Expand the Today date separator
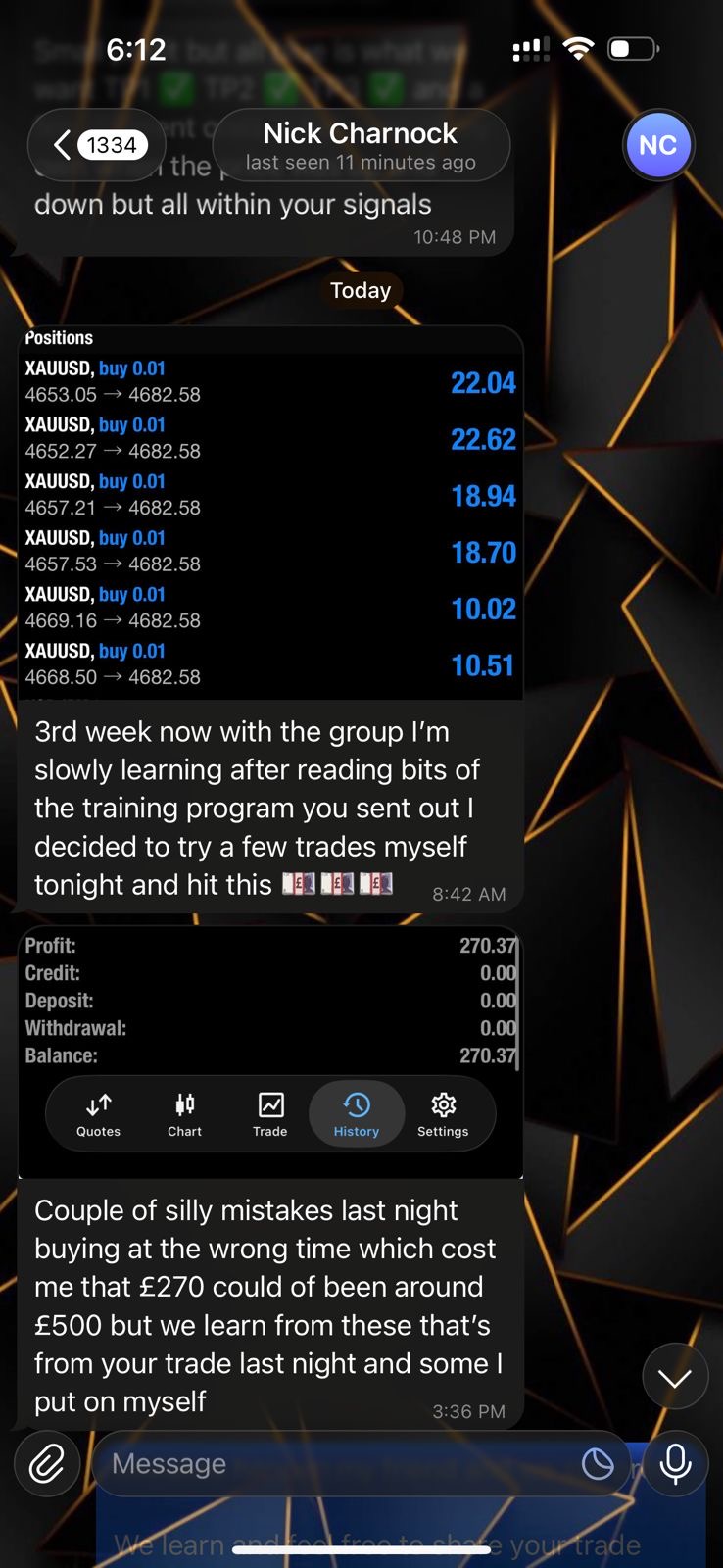The height and width of the screenshot is (1568, 723). pyautogui.click(x=361, y=290)
